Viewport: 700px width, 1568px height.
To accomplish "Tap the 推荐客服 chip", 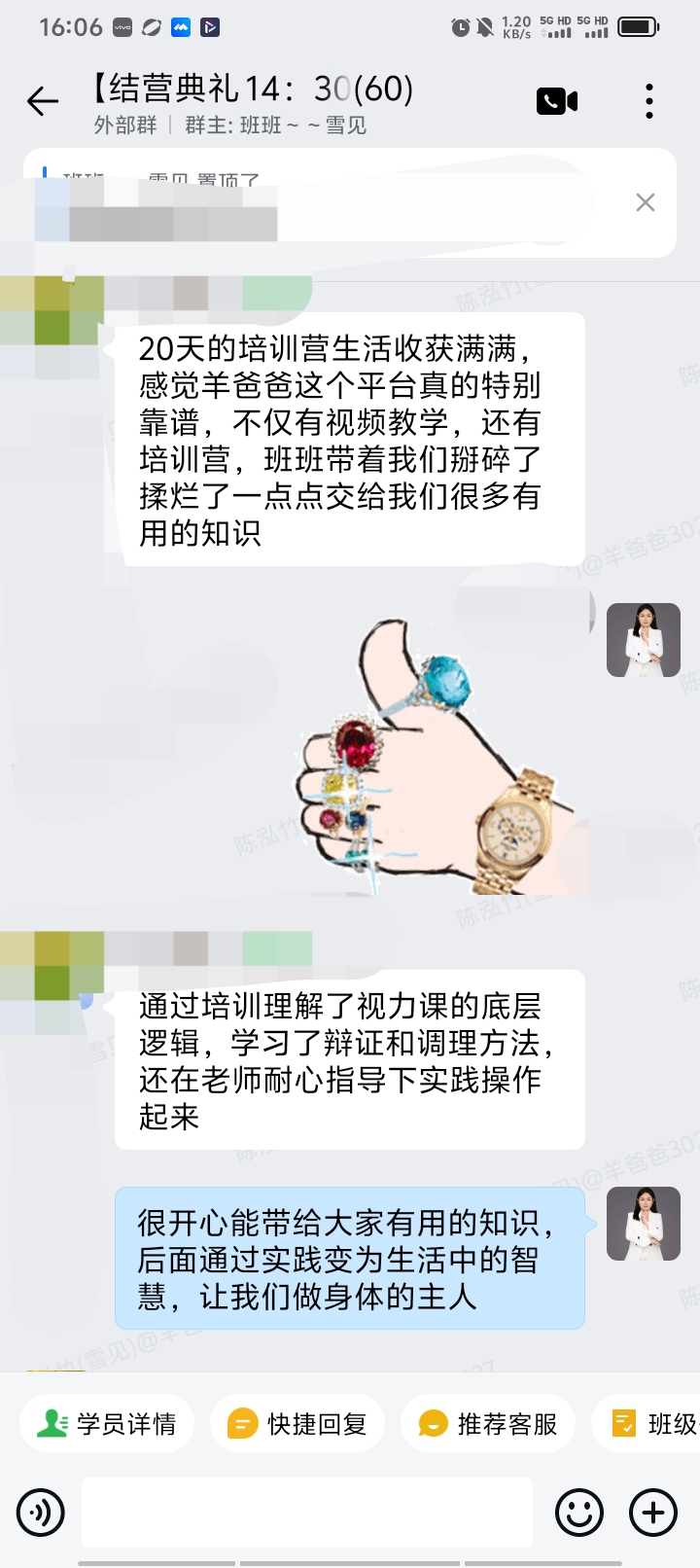I will point(488,1424).
